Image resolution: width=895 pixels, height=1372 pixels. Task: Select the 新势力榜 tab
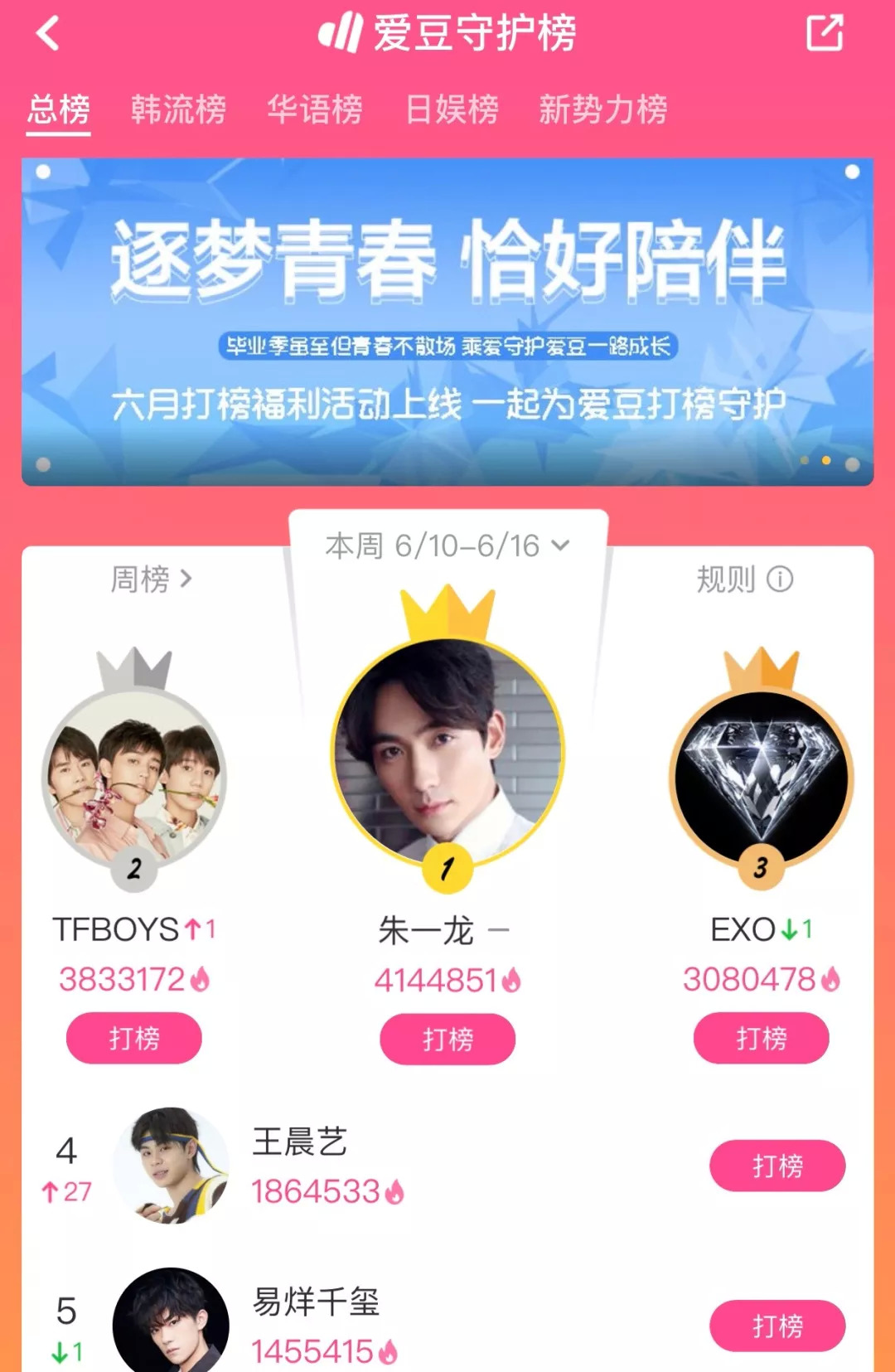coord(602,109)
